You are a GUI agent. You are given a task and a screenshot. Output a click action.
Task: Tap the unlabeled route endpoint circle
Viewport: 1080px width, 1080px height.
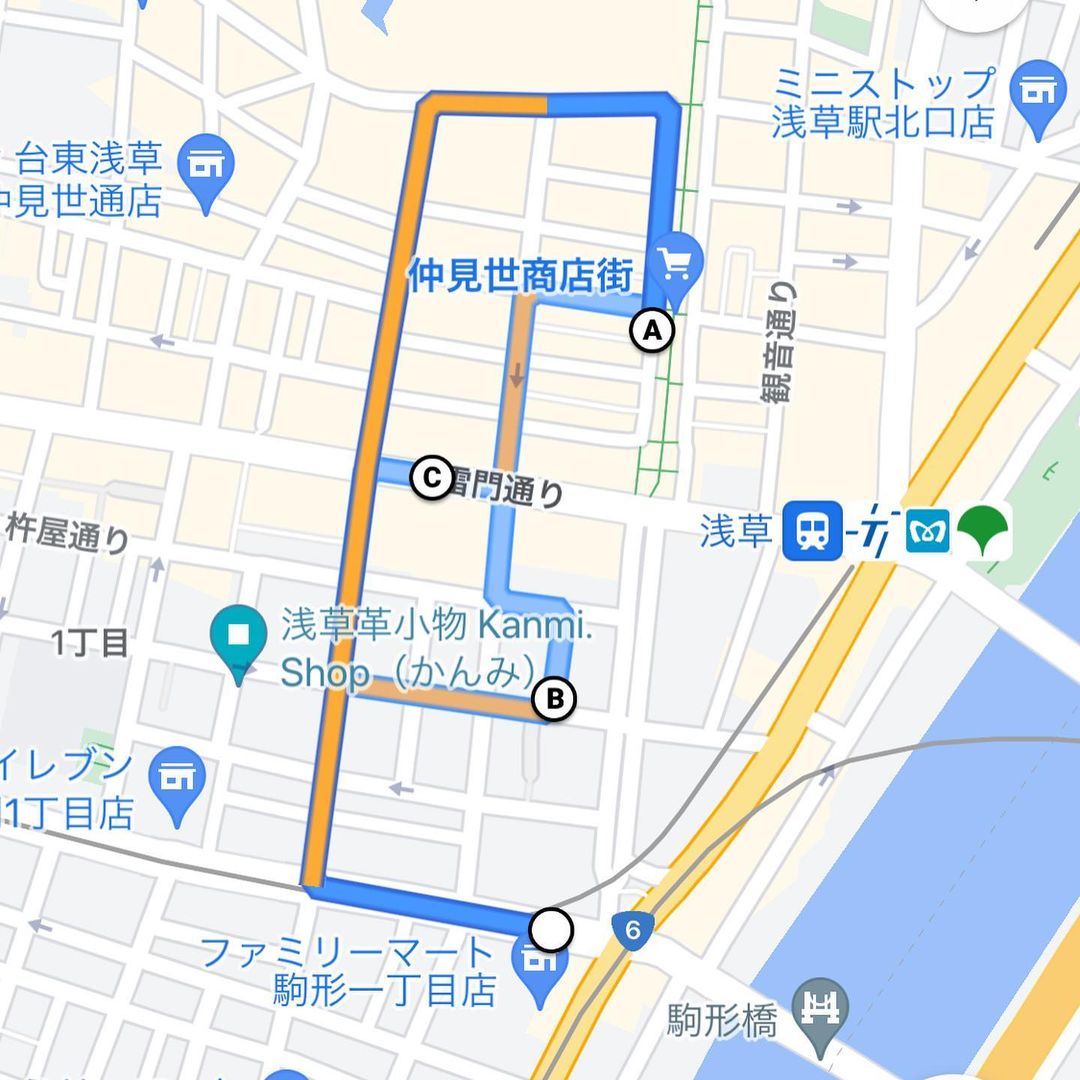pyautogui.click(x=550, y=929)
